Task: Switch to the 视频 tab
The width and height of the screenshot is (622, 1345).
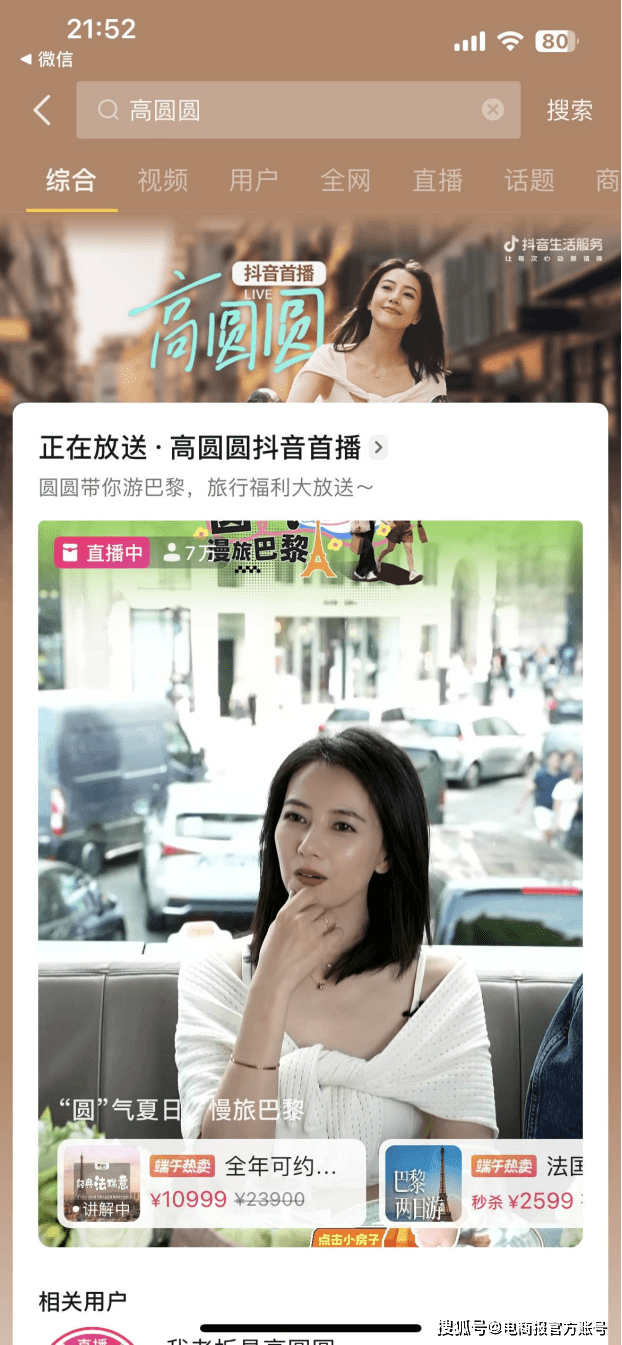Action: click(x=162, y=180)
